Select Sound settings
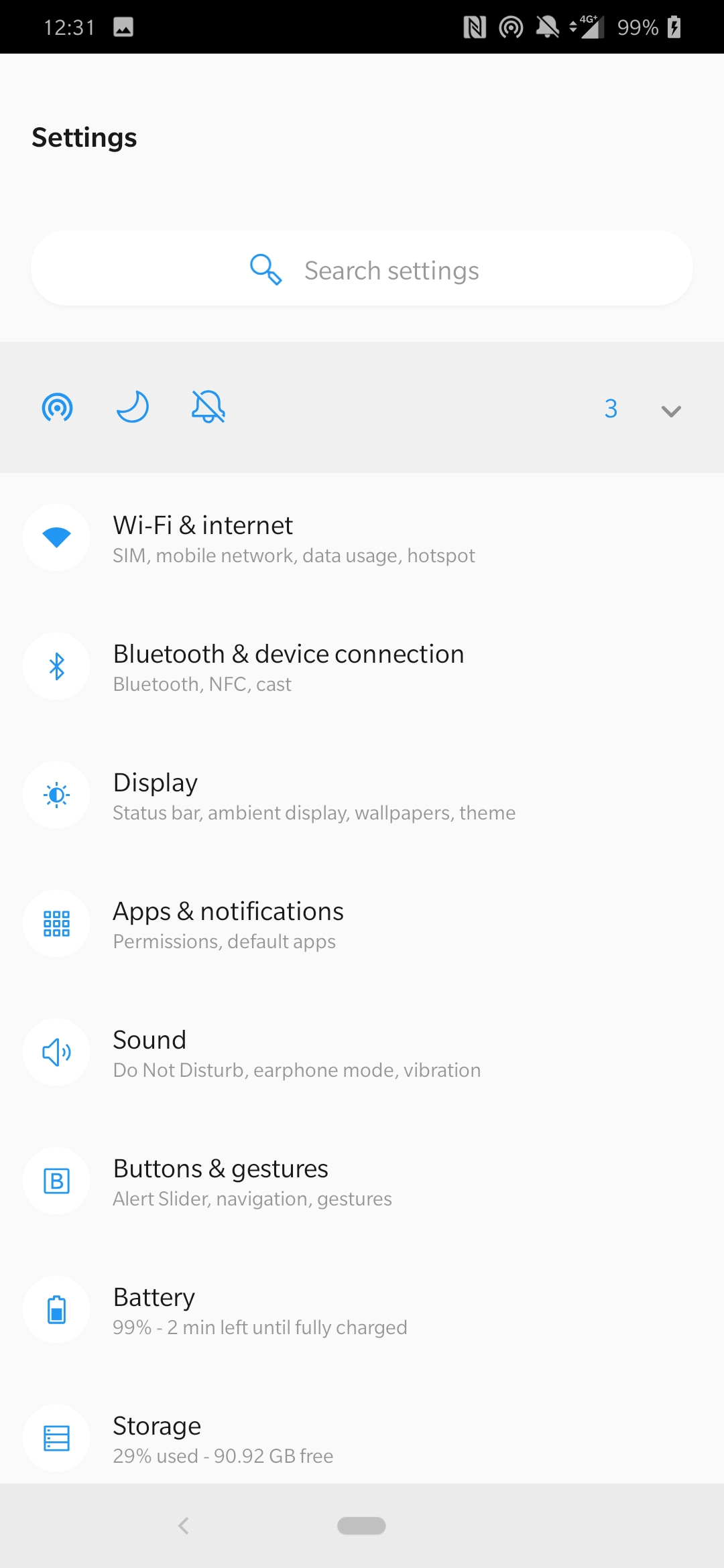 click(362, 1053)
